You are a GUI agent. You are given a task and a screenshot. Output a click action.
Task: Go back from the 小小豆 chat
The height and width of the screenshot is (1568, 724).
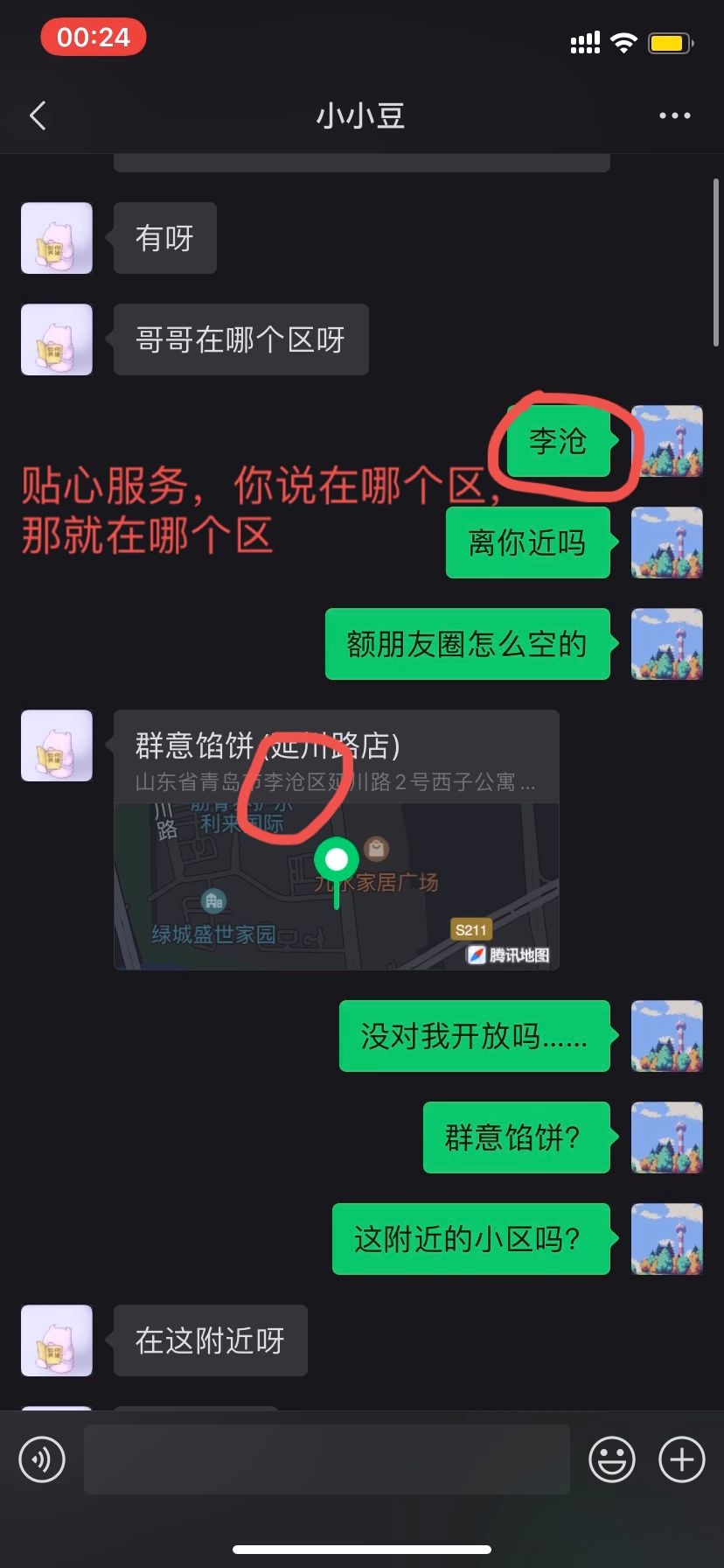(38, 115)
